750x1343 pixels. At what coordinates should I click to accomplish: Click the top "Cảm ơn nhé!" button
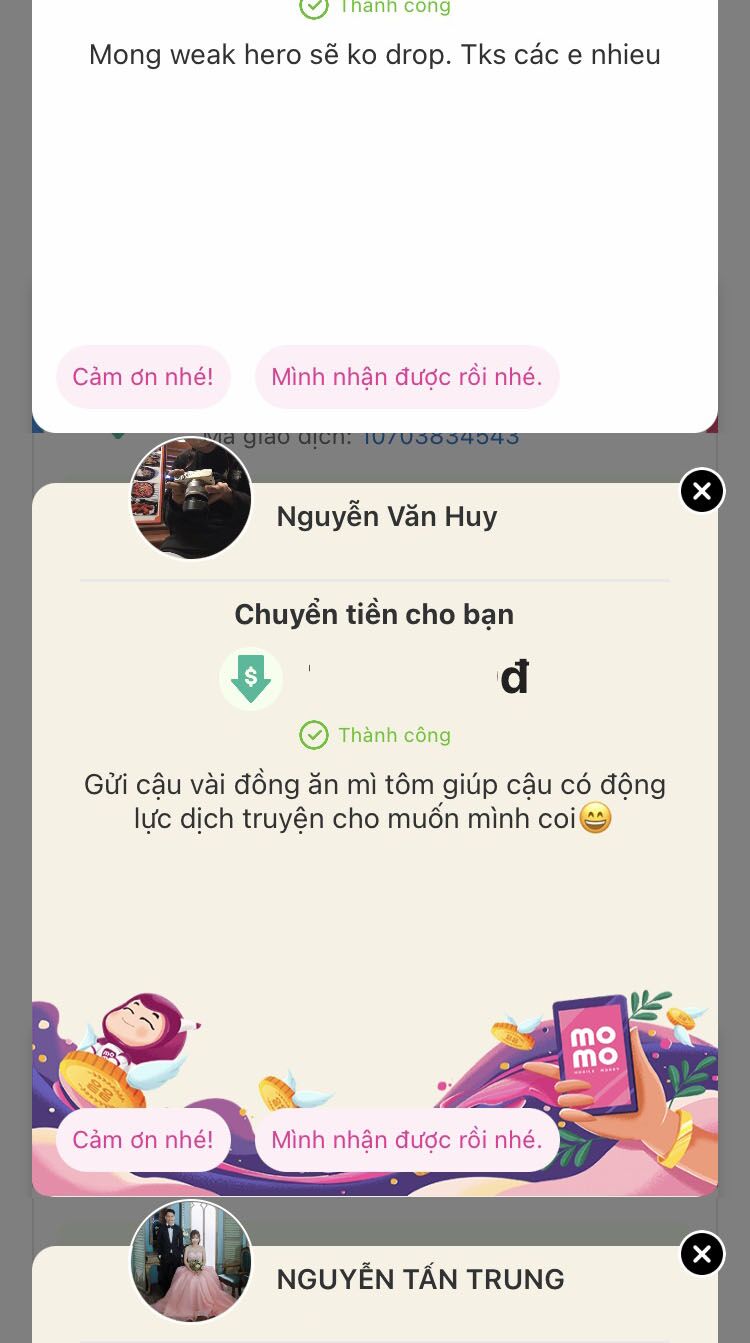(x=143, y=376)
